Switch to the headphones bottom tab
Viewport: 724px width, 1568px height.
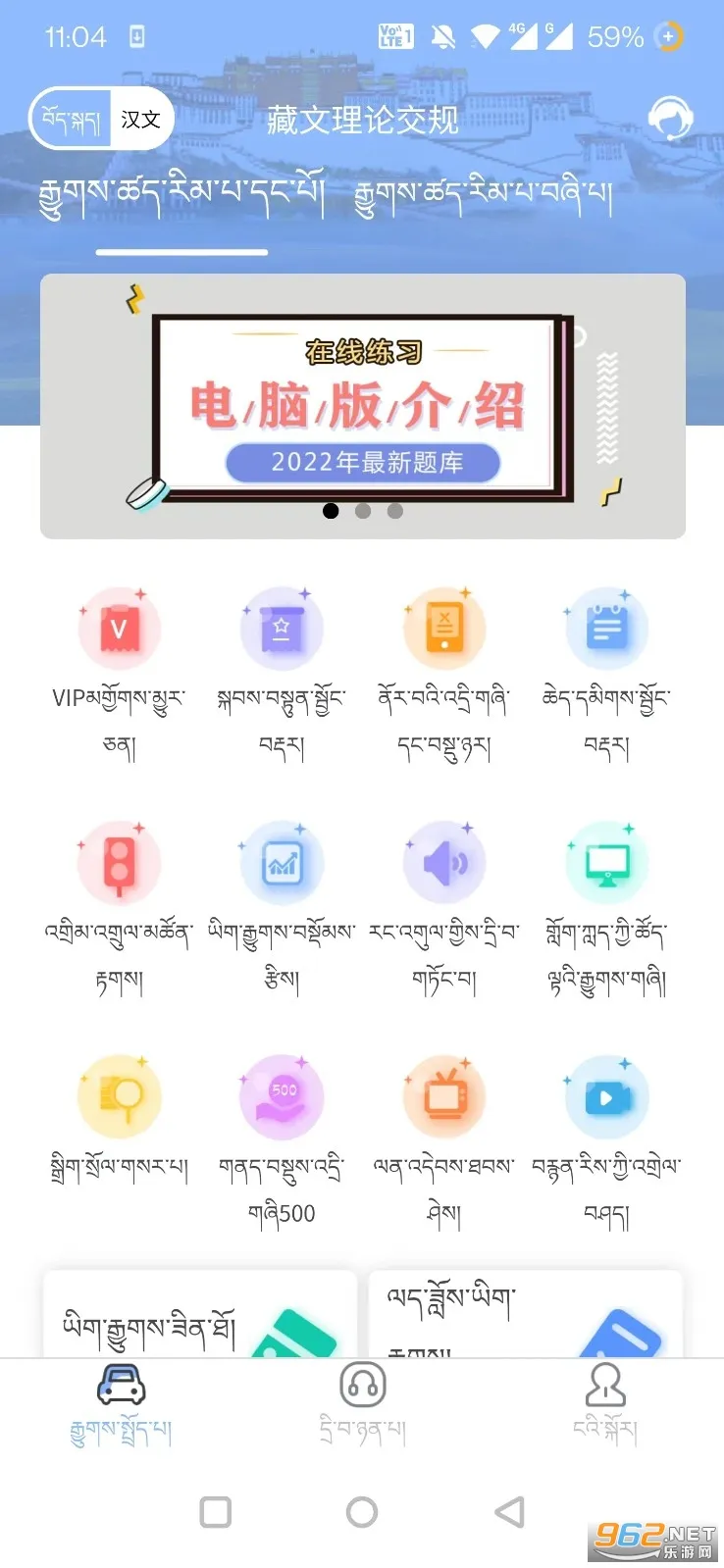(362, 1403)
